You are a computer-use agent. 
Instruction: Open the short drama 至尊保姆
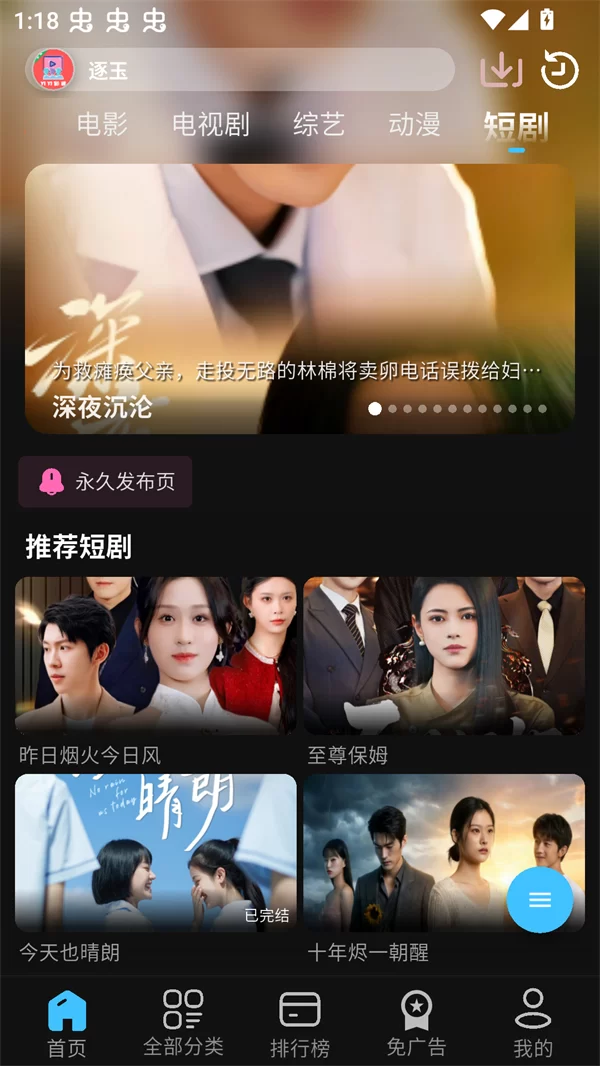tap(444, 657)
